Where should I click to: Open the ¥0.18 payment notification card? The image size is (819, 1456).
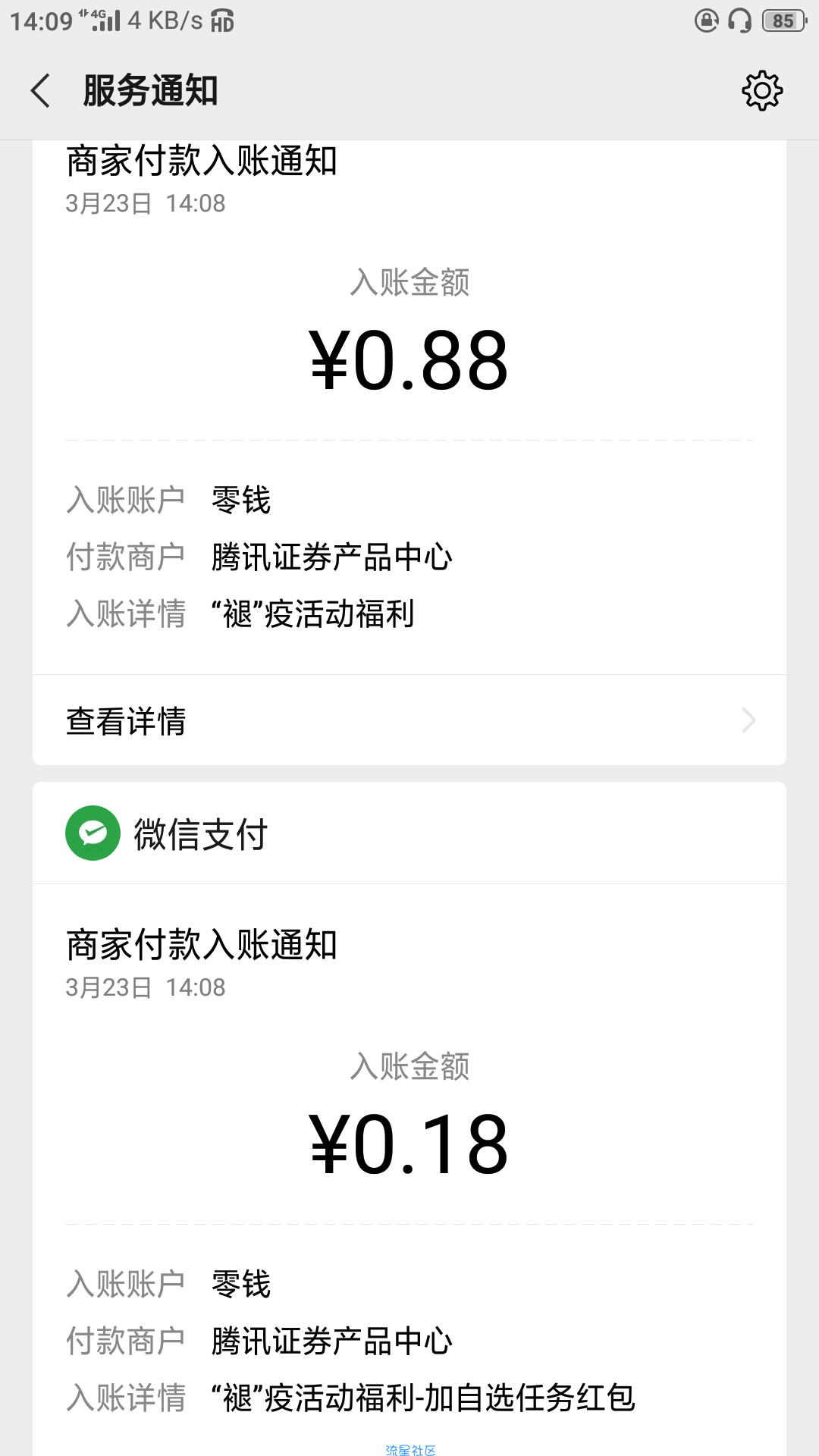pyautogui.click(x=409, y=1169)
